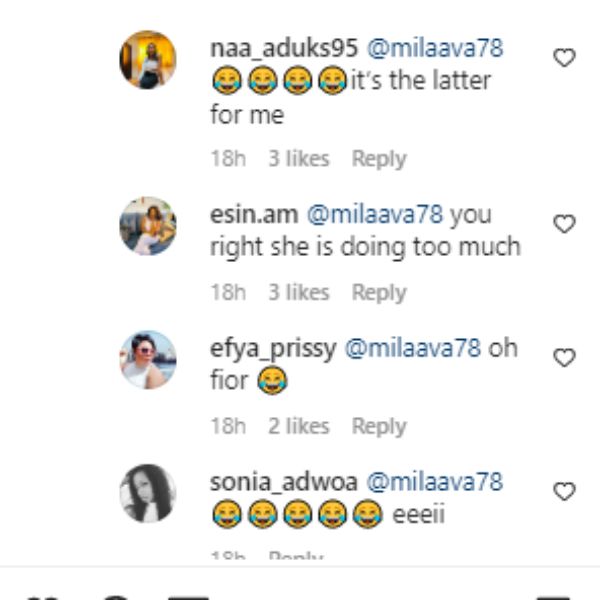Open efya_prissy's profile picture
The width and height of the screenshot is (600, 600).
(x=148, y=359)
